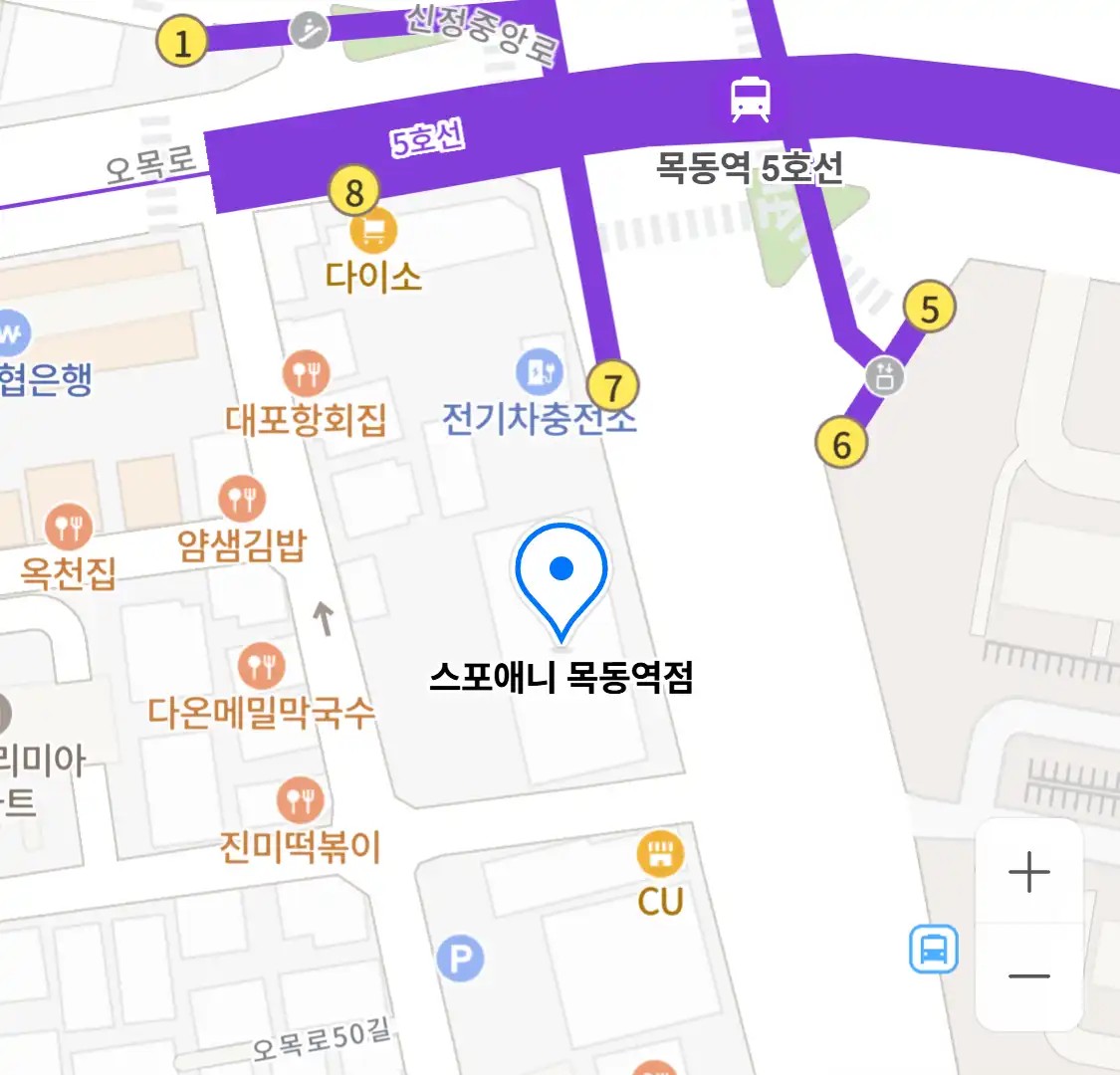The width and height of the screenshot is (1120, 1075).
Task: Select the 목동역 5호선 subway station icon
Action: 750,100
